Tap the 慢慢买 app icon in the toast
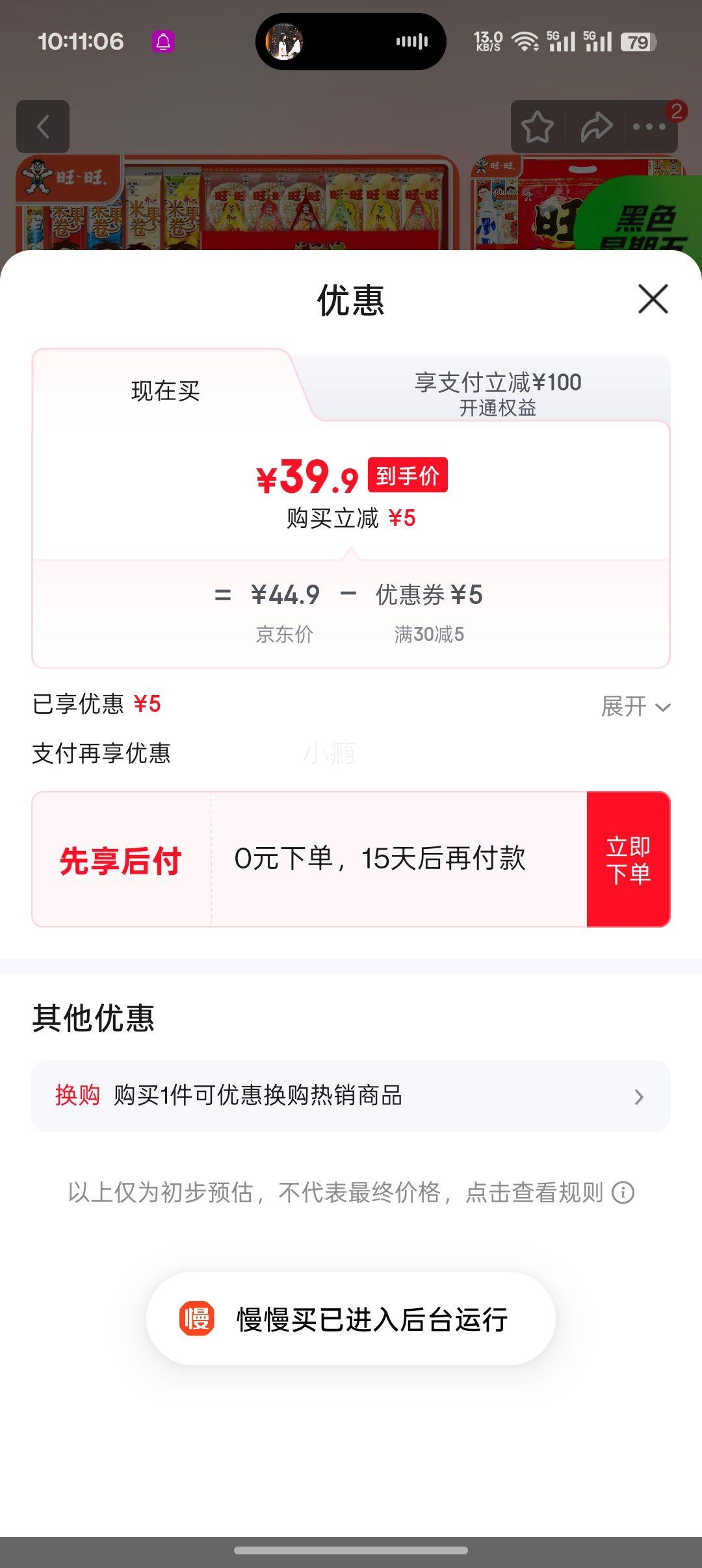The image size is (702, 1568). coord(197,1319)
